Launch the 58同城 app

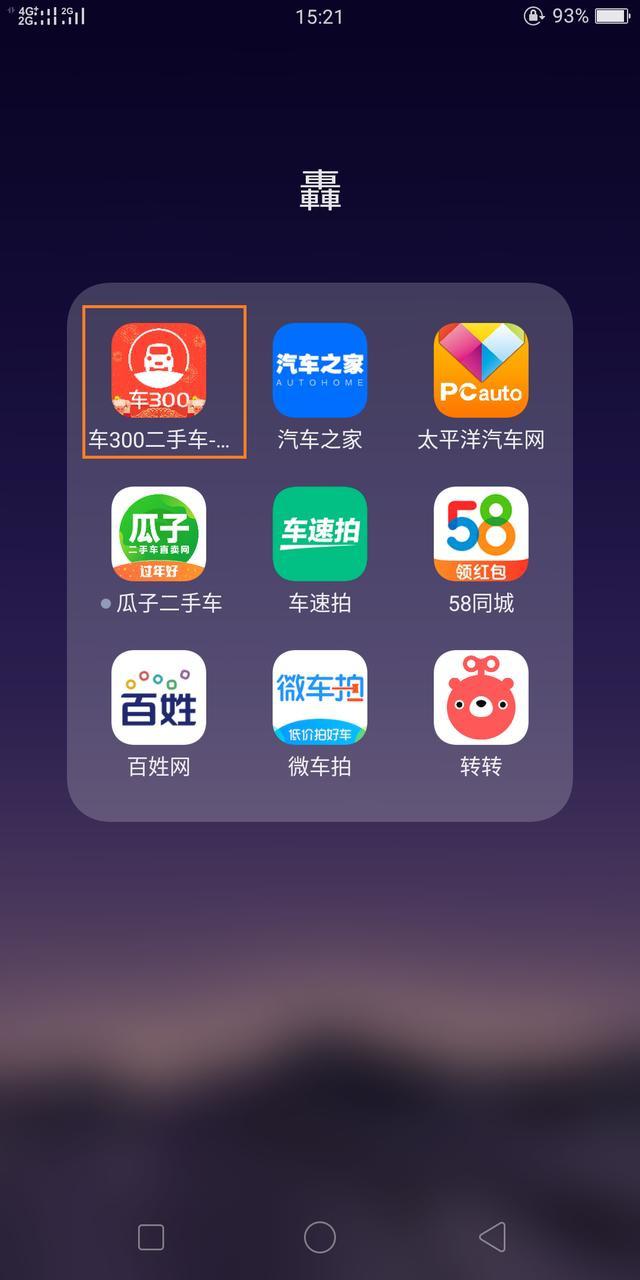[480, 534]
